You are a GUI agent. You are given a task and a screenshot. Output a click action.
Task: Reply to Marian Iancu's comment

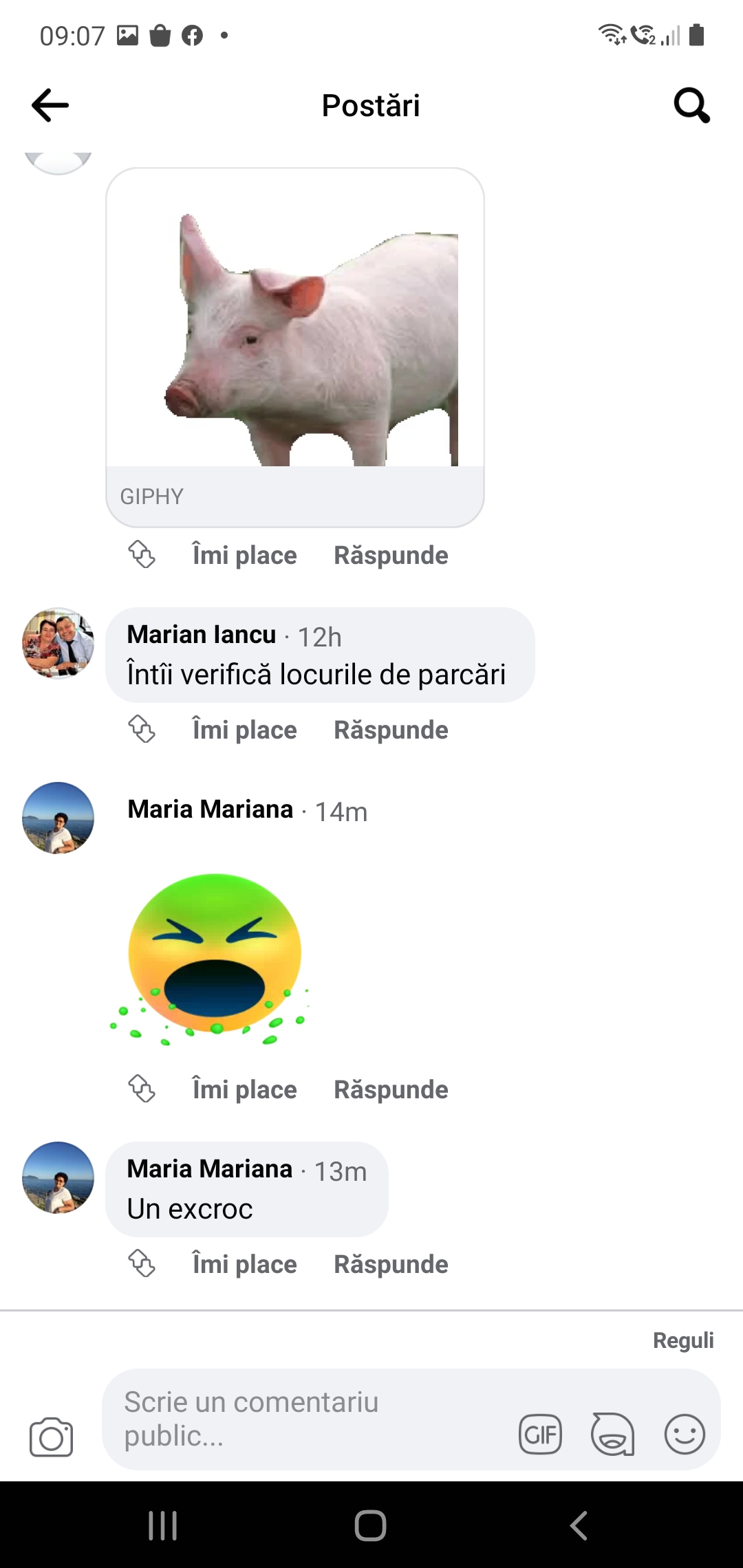click(x=391, y=730)
